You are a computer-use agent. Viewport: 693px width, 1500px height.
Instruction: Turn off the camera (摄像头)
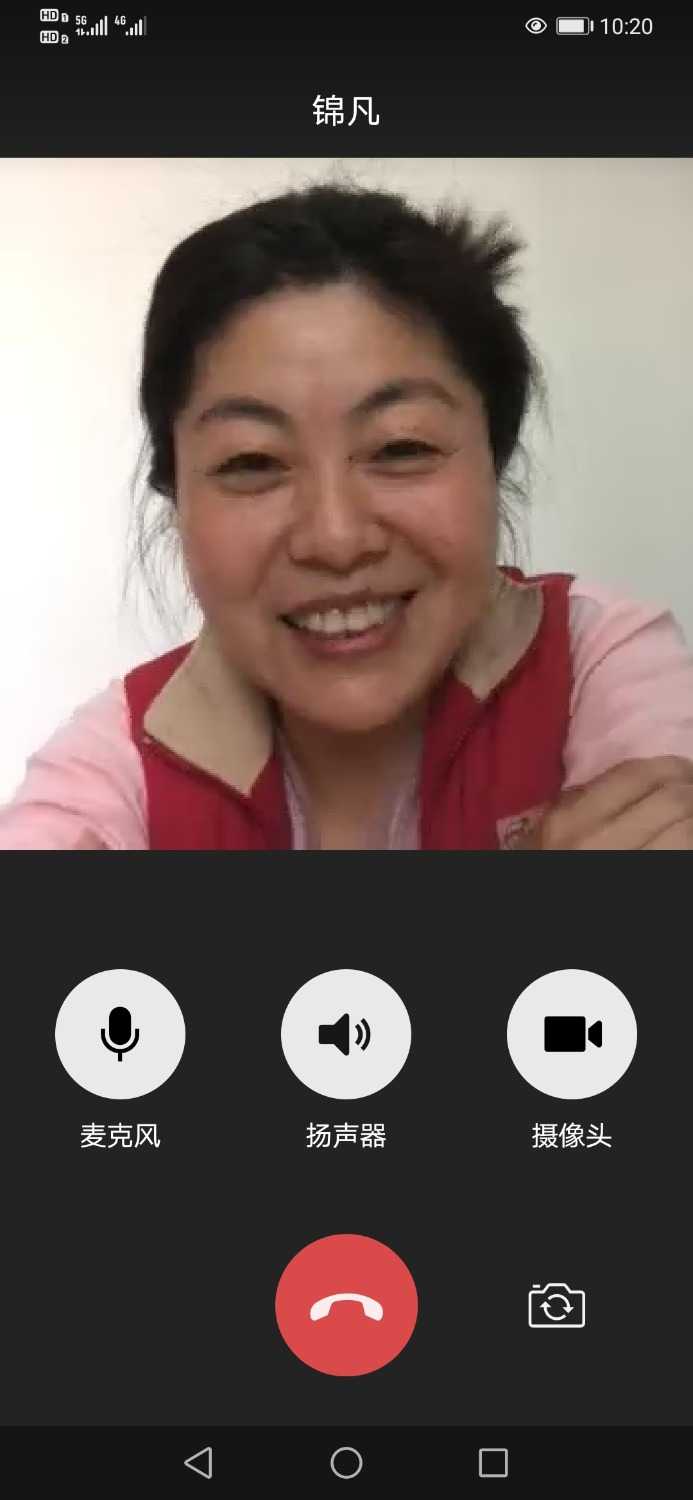572,1034
